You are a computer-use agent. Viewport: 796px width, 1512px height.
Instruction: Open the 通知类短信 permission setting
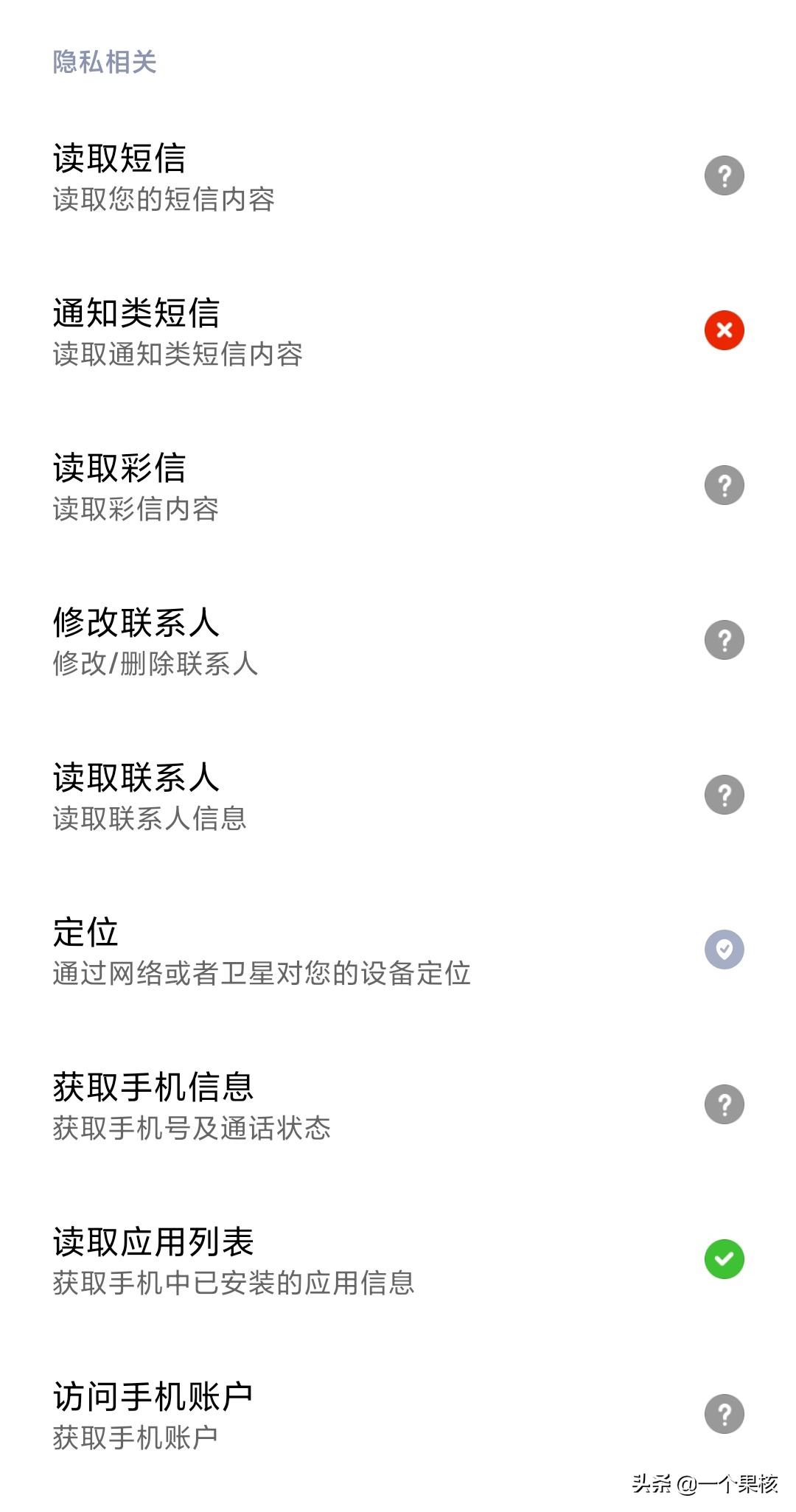pyautogui.click(x=398, y=331)
